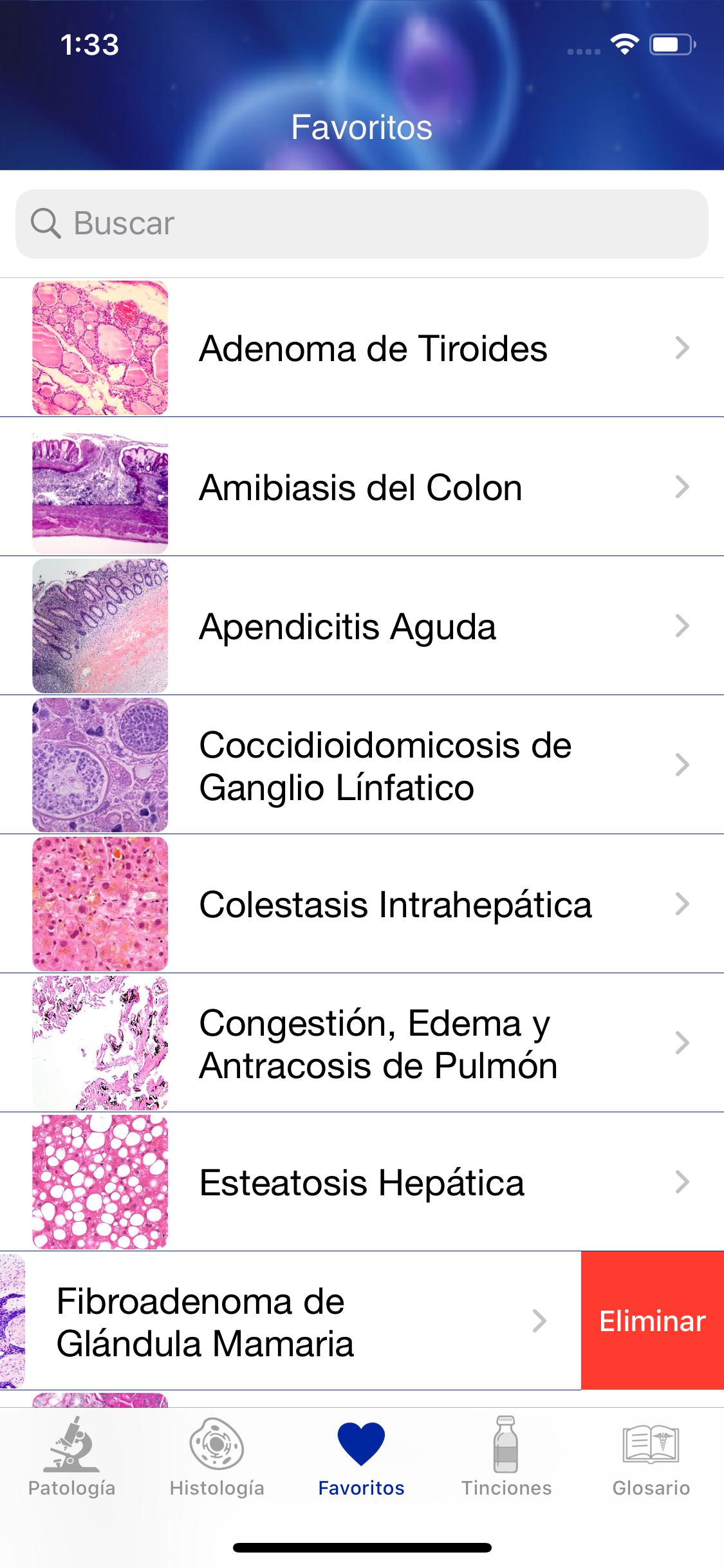The height and width of the screenshot is (1568, 724).
Task: Tap Eliminar to remove the Fibroadenoma favorite
Action: 652,1321
